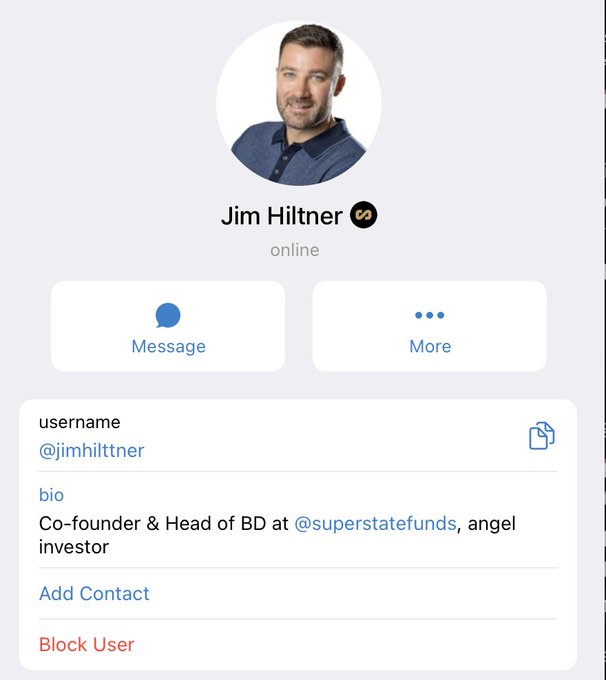Send a message to Jim Hiltner
606x680 pixels.
pyautogui.click(x=168, y=327)
